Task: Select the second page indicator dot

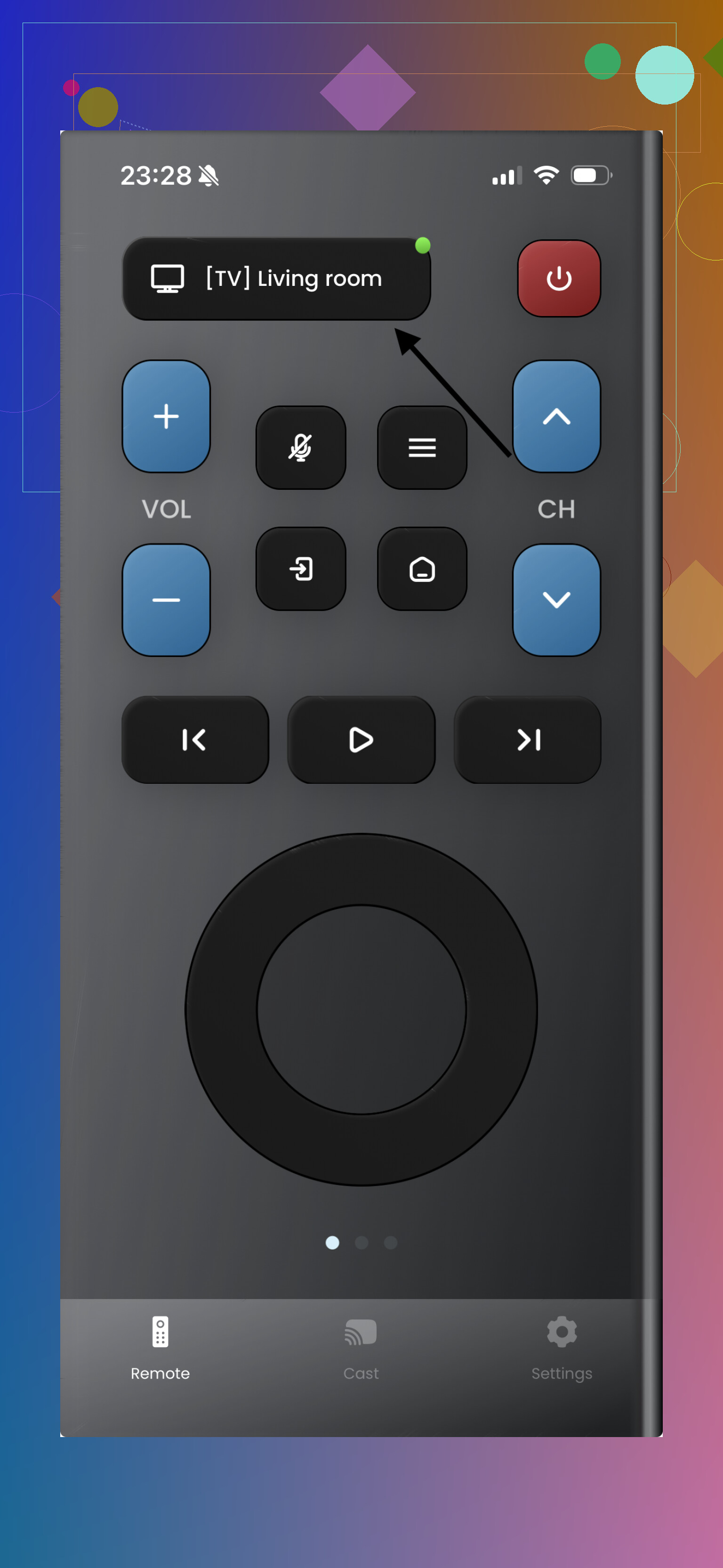Action: pos(361,1243)
